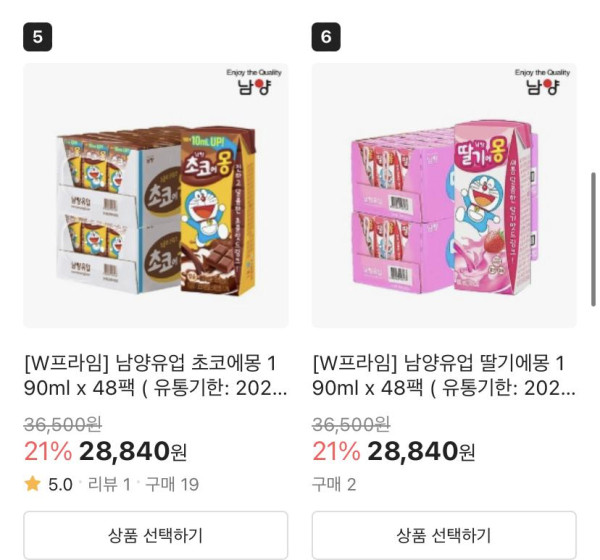600x560 pixels.
Task: Tap 상품 선택하기 under 초코에몽
Action: coord(155,535)
